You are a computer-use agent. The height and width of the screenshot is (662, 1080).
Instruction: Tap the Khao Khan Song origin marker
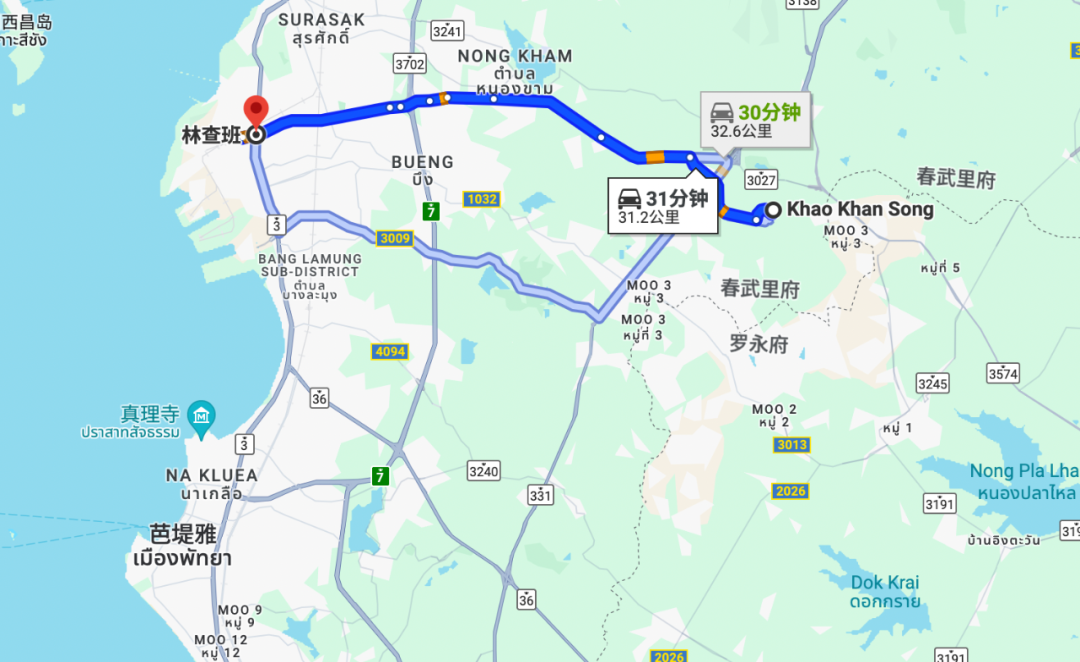pos(773,210)
